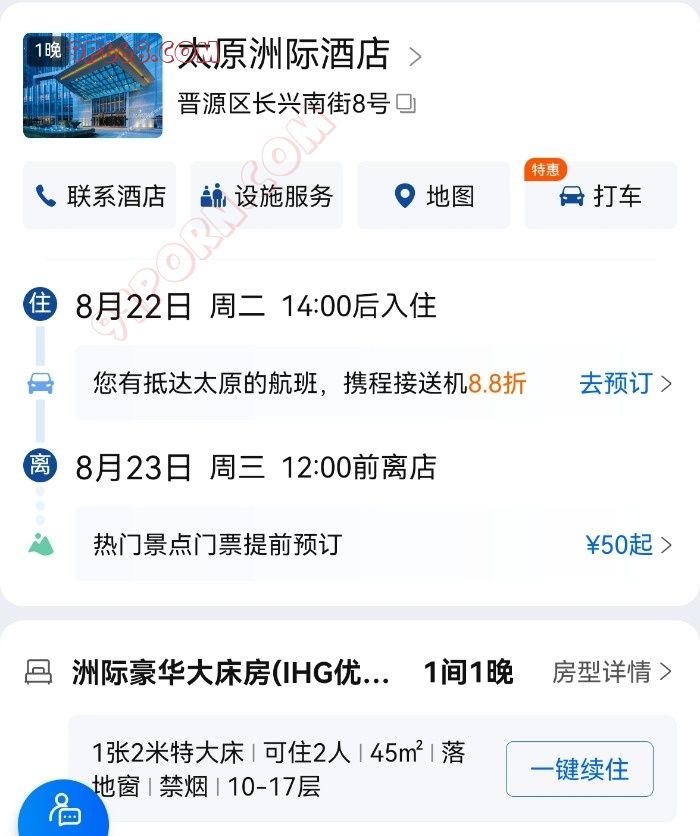Viewport: 700px width, 836px height.
Task: Open the 太原洲际酒店 hotel details
Action: coord(300,55)
